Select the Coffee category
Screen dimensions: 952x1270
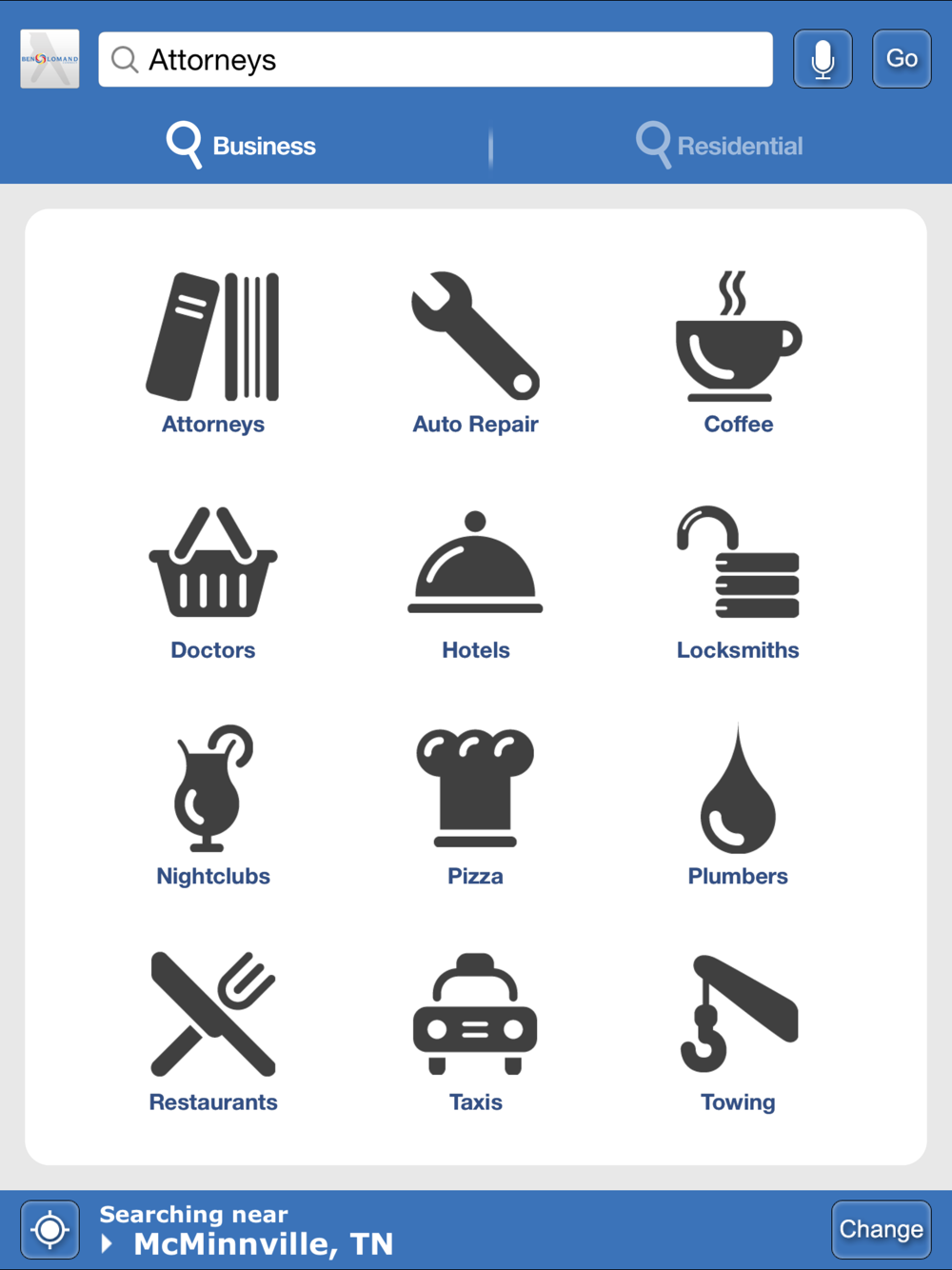738,352
